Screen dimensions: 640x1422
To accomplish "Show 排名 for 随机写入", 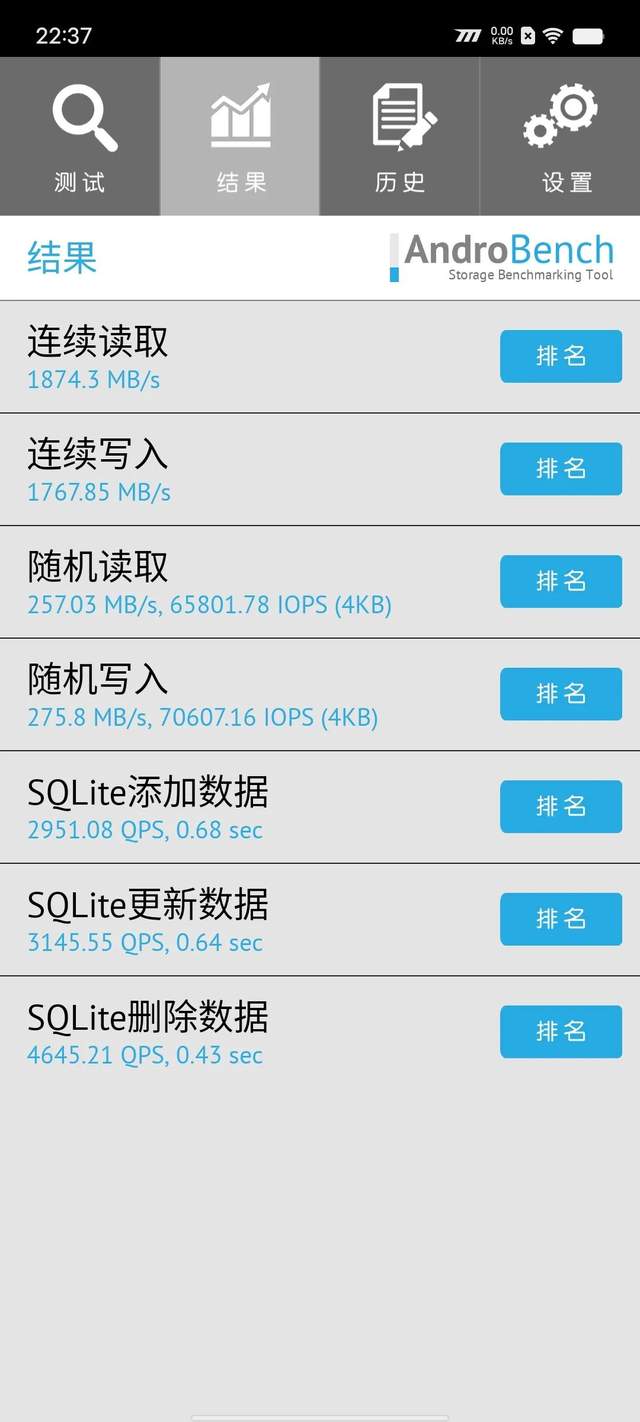I will click(561, 694).
